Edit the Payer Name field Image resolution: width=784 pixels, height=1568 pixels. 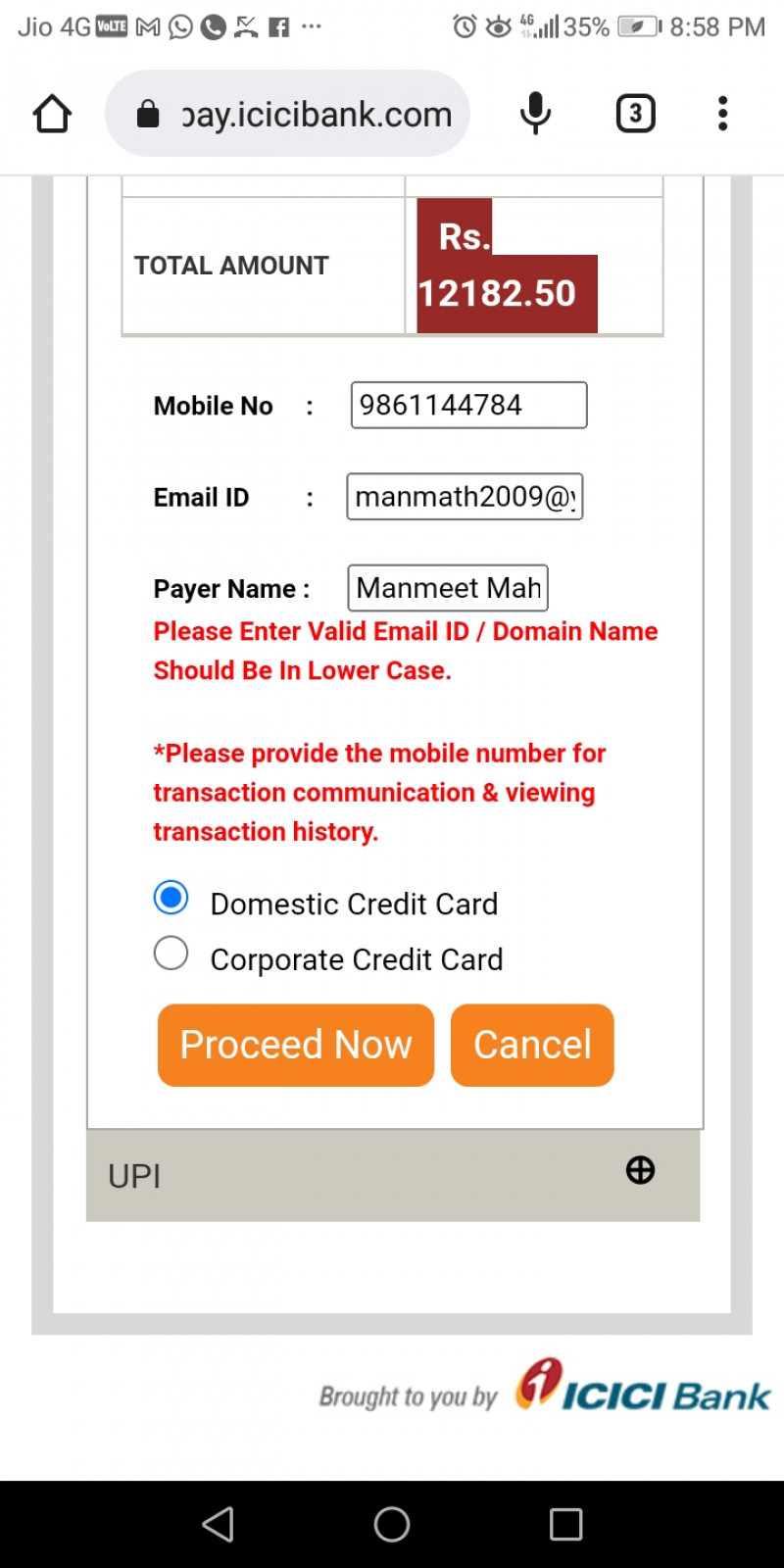(x=448, y=588)
